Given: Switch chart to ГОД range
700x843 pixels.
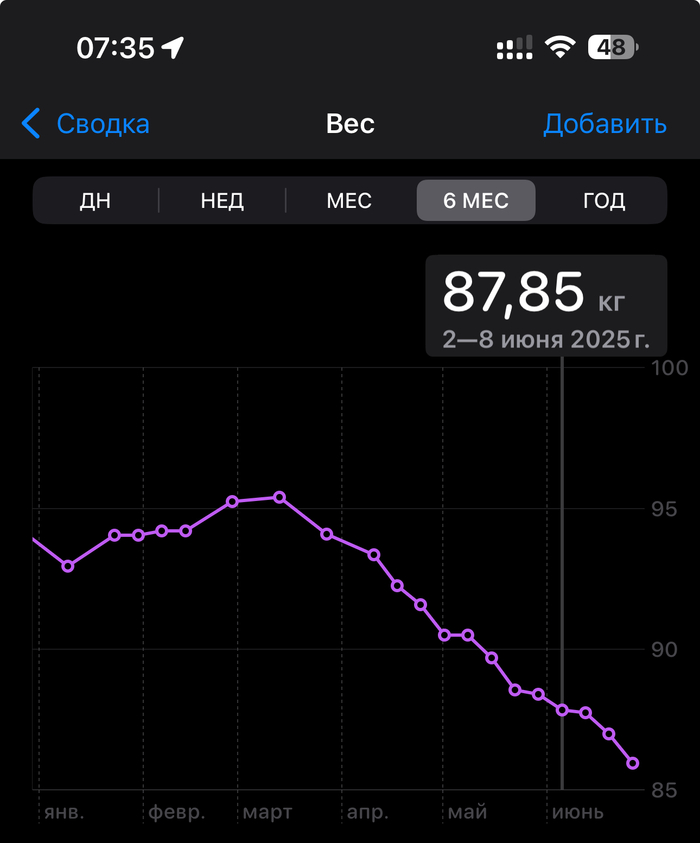Looking at the screenshot, I should [603, 201].
